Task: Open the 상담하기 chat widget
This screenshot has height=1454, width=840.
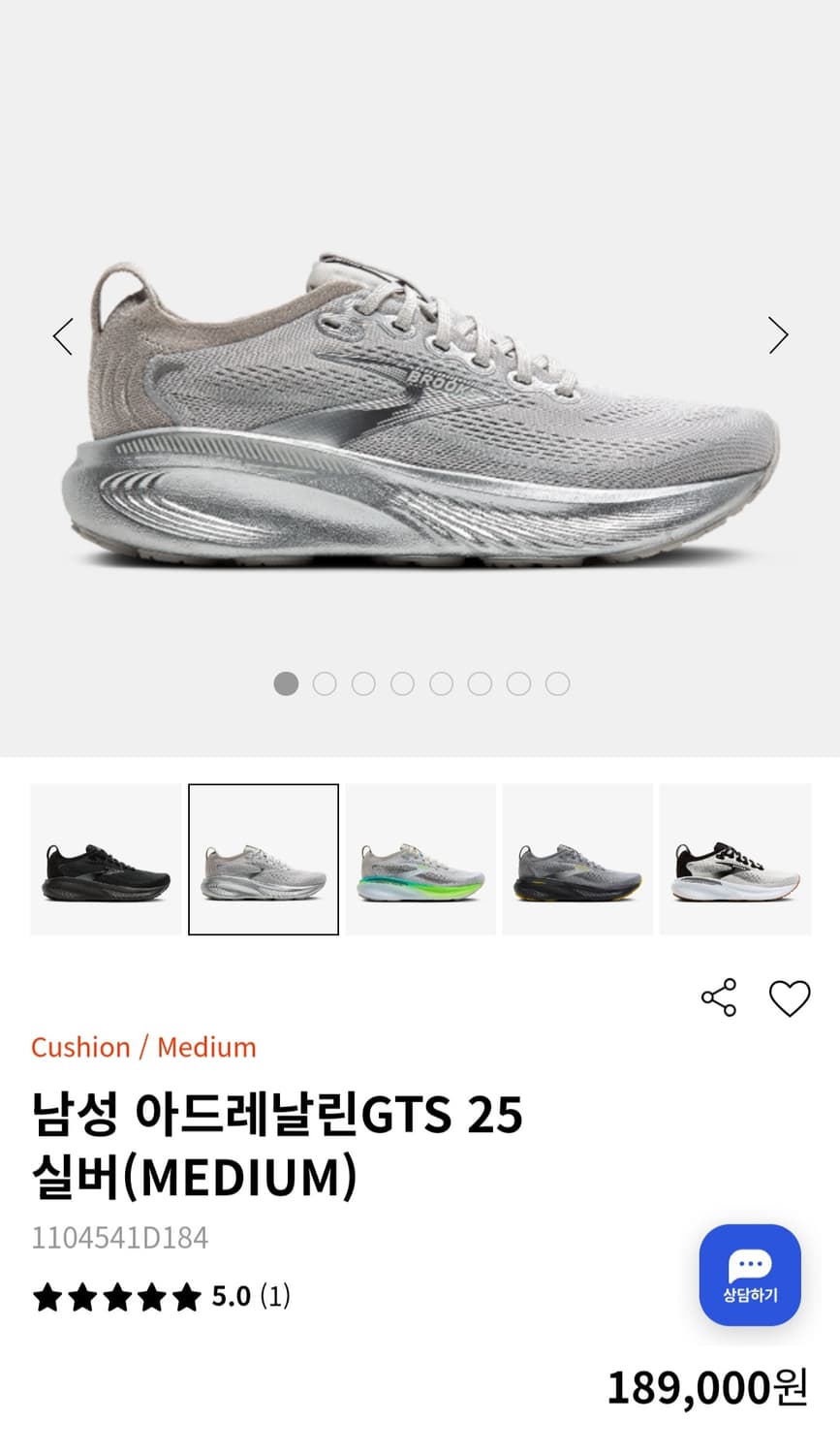Action: (x=749, y=1276)
